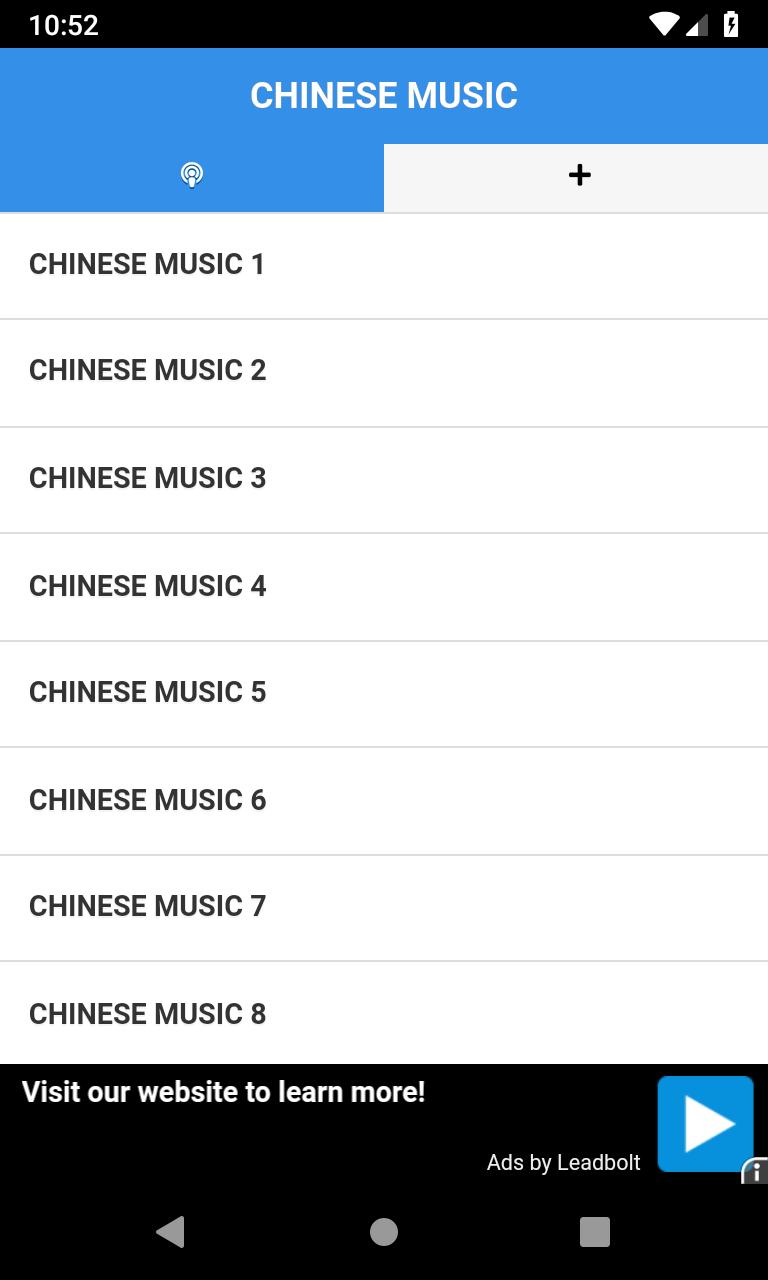
Task: Tap the Chinese Music 6 row
Action: coord(384,800)
